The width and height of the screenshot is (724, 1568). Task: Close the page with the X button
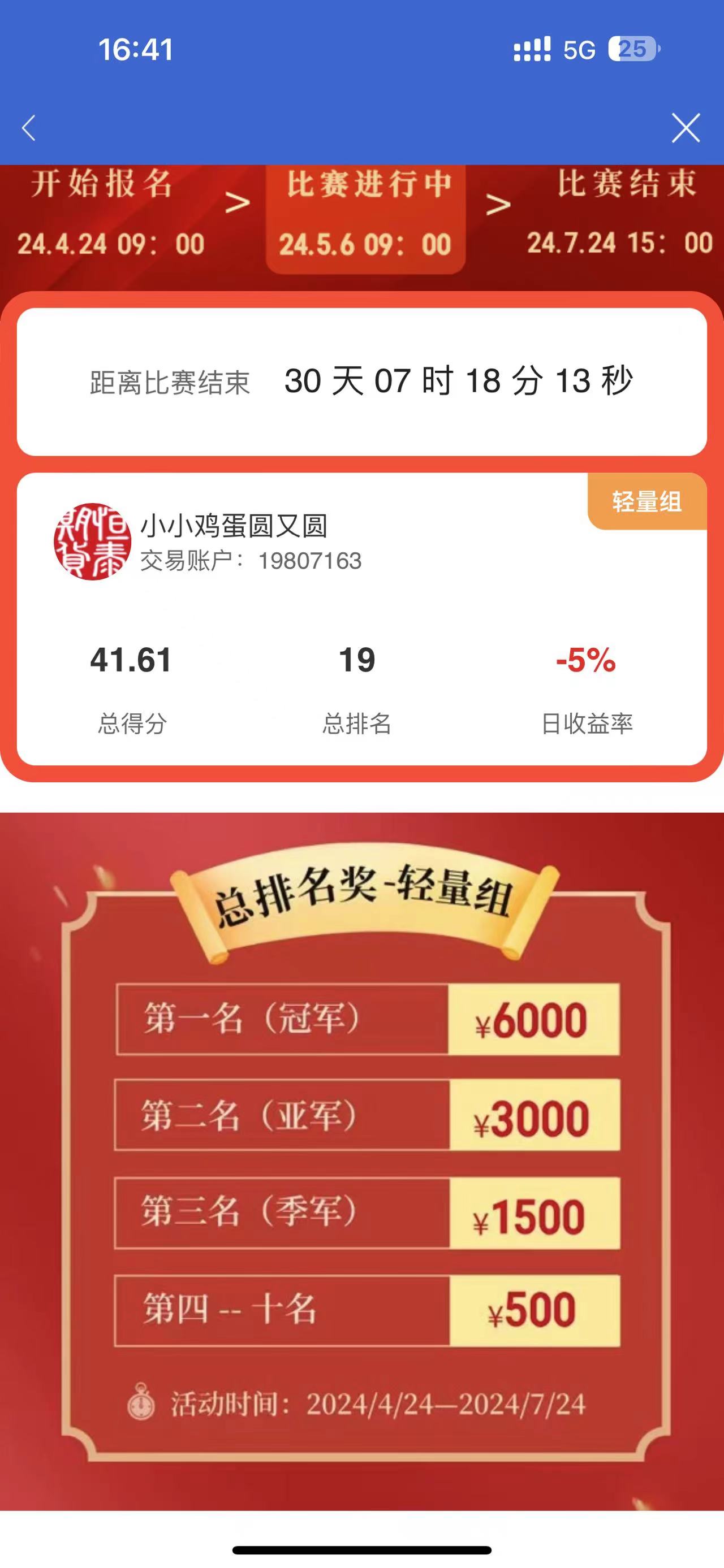tap(686, 128)
